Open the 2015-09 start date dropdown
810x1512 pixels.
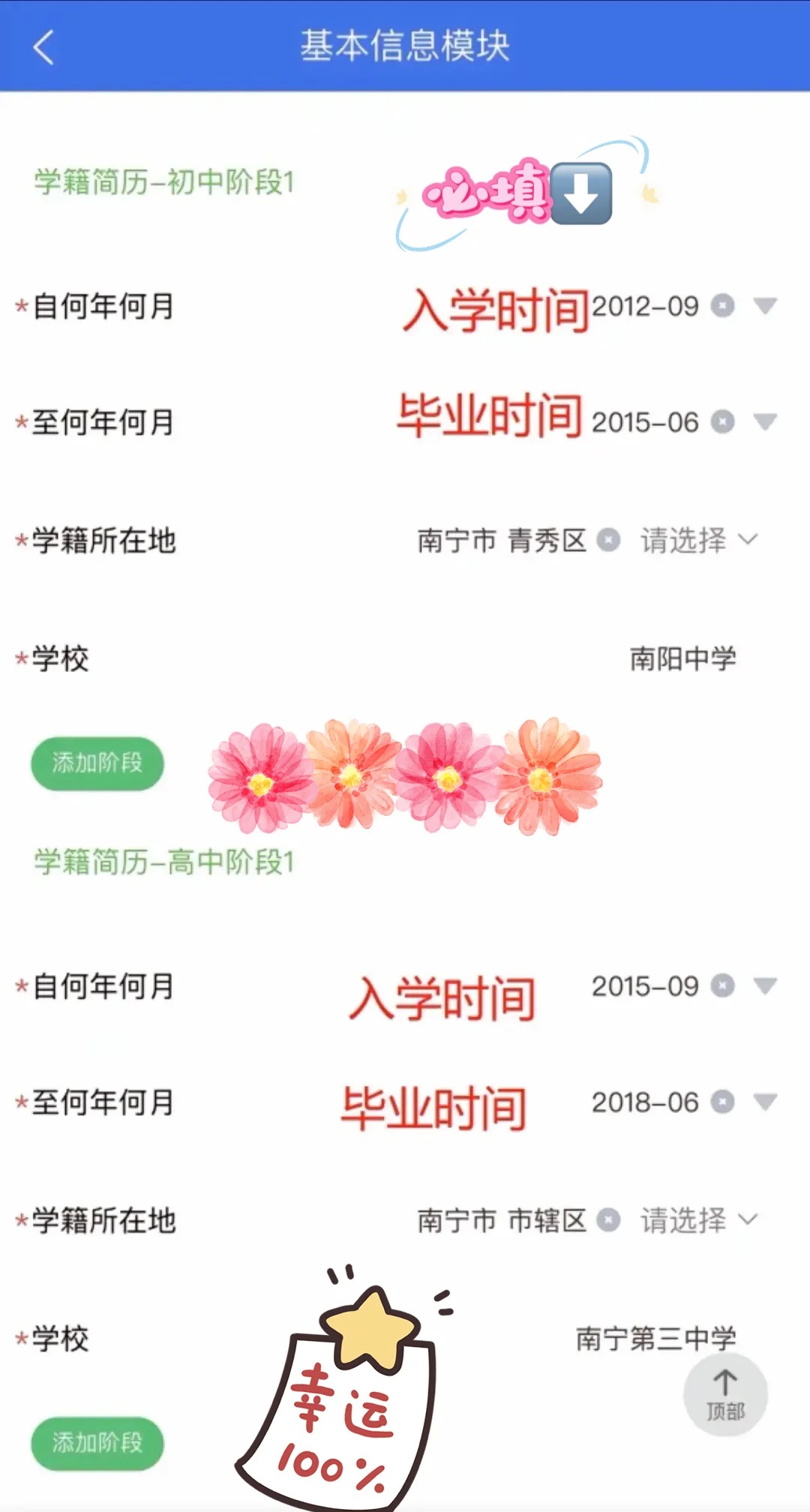click(x=765, y=985)
